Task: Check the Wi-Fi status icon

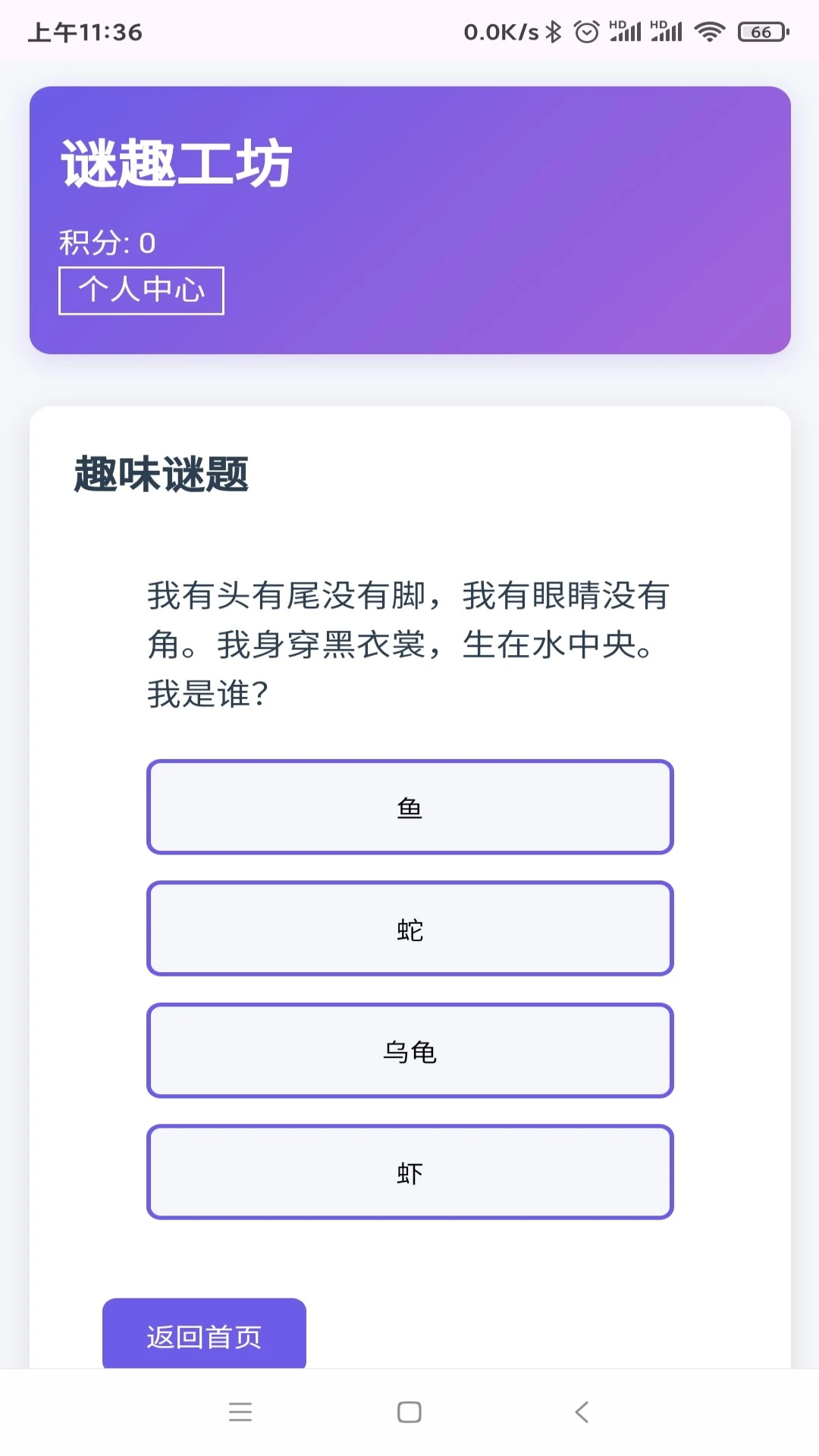Action: point(711,30)
